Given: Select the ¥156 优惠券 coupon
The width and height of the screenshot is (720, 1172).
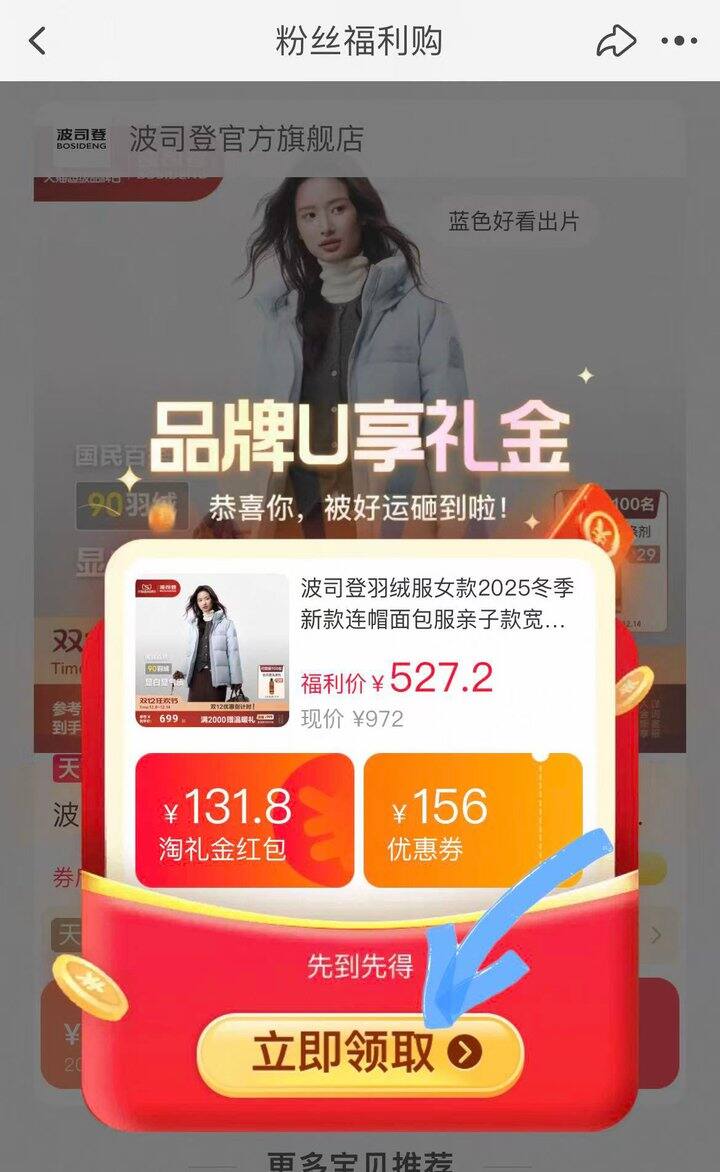Looking at the screenshot, I should click(473, 820).
